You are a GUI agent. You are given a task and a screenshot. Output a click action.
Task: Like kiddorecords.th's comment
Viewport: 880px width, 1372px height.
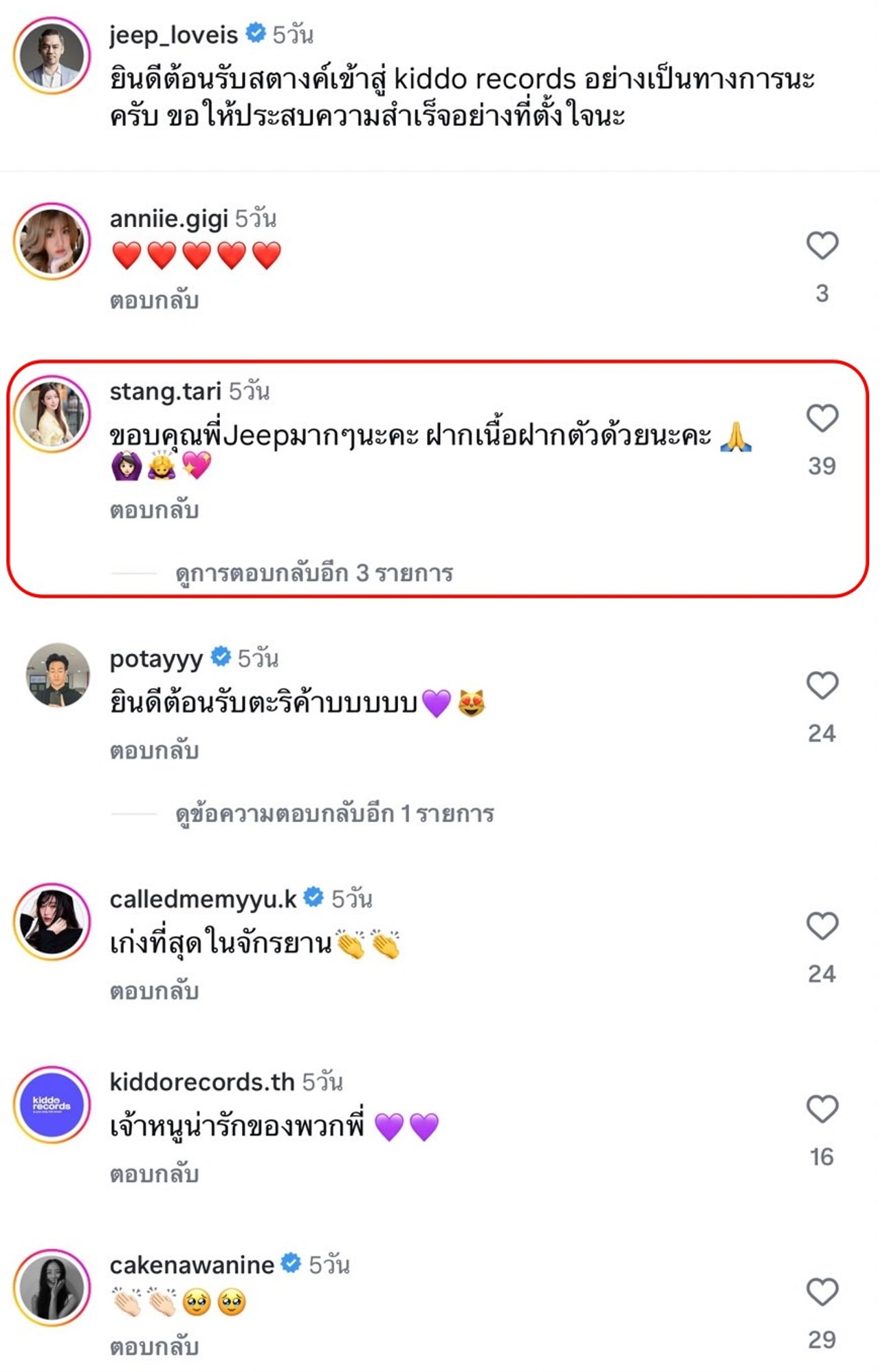tap(822, 1109)
